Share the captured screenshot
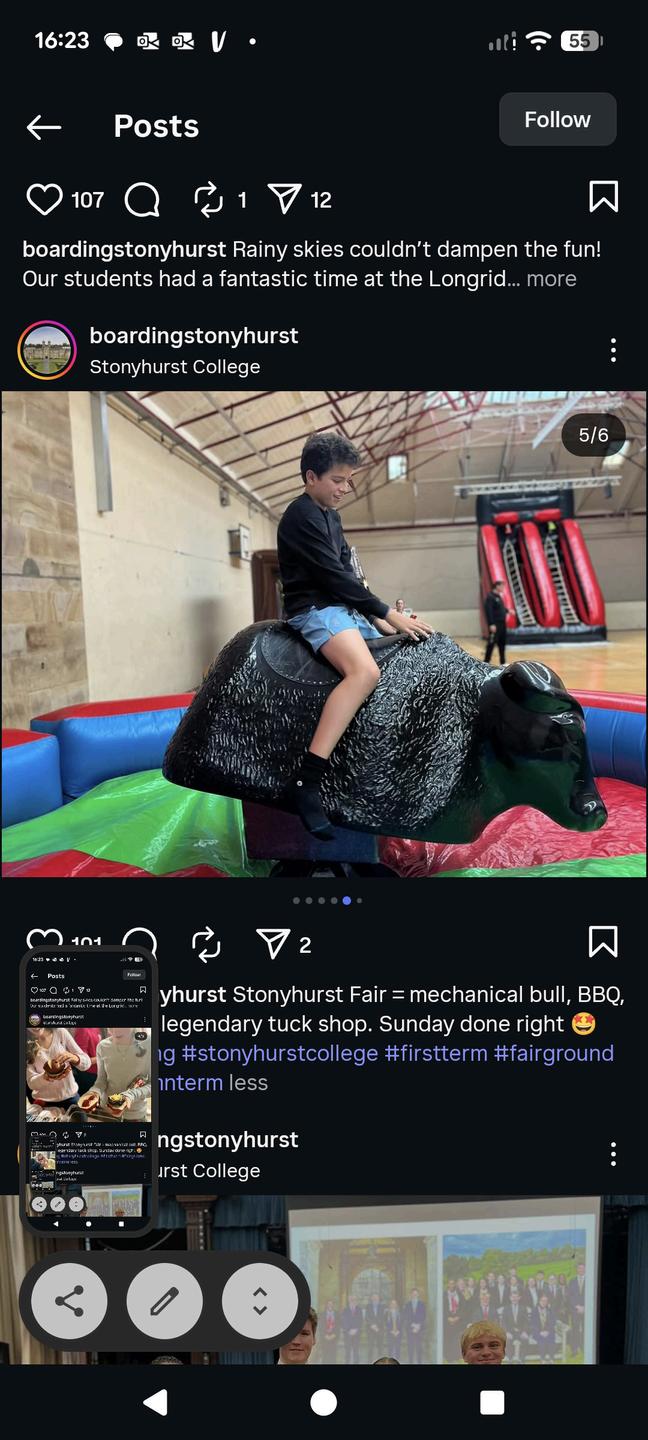 pyautogui.click(x=69, y=1300)
